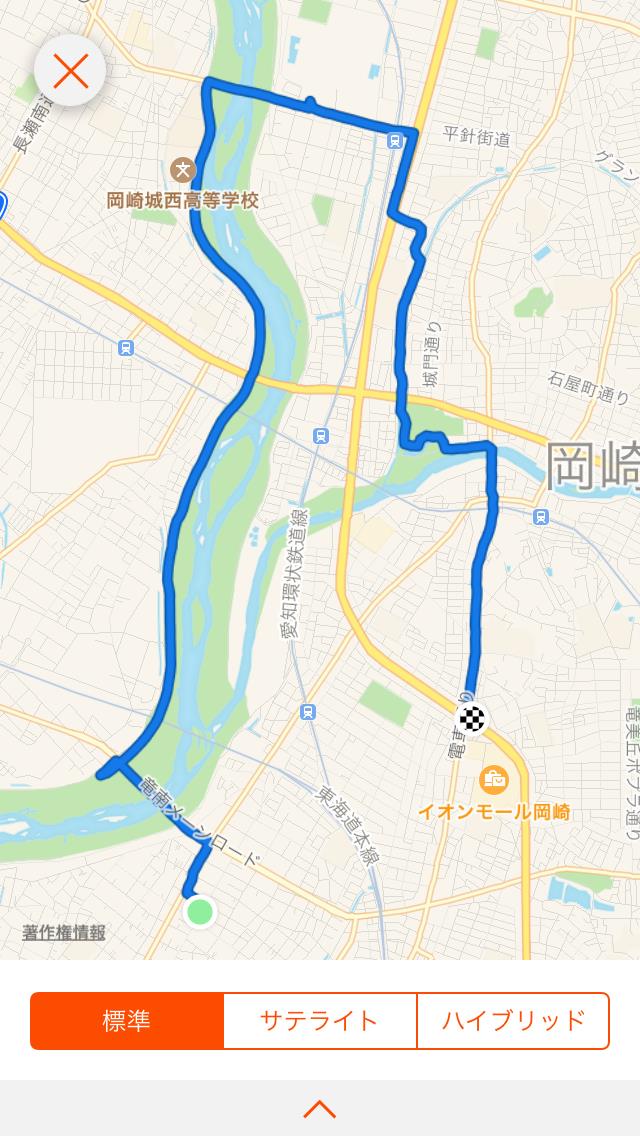640x1136 pixels.
Task: Expand the bottom panel with the up chevron
Action: (319, 1109)
